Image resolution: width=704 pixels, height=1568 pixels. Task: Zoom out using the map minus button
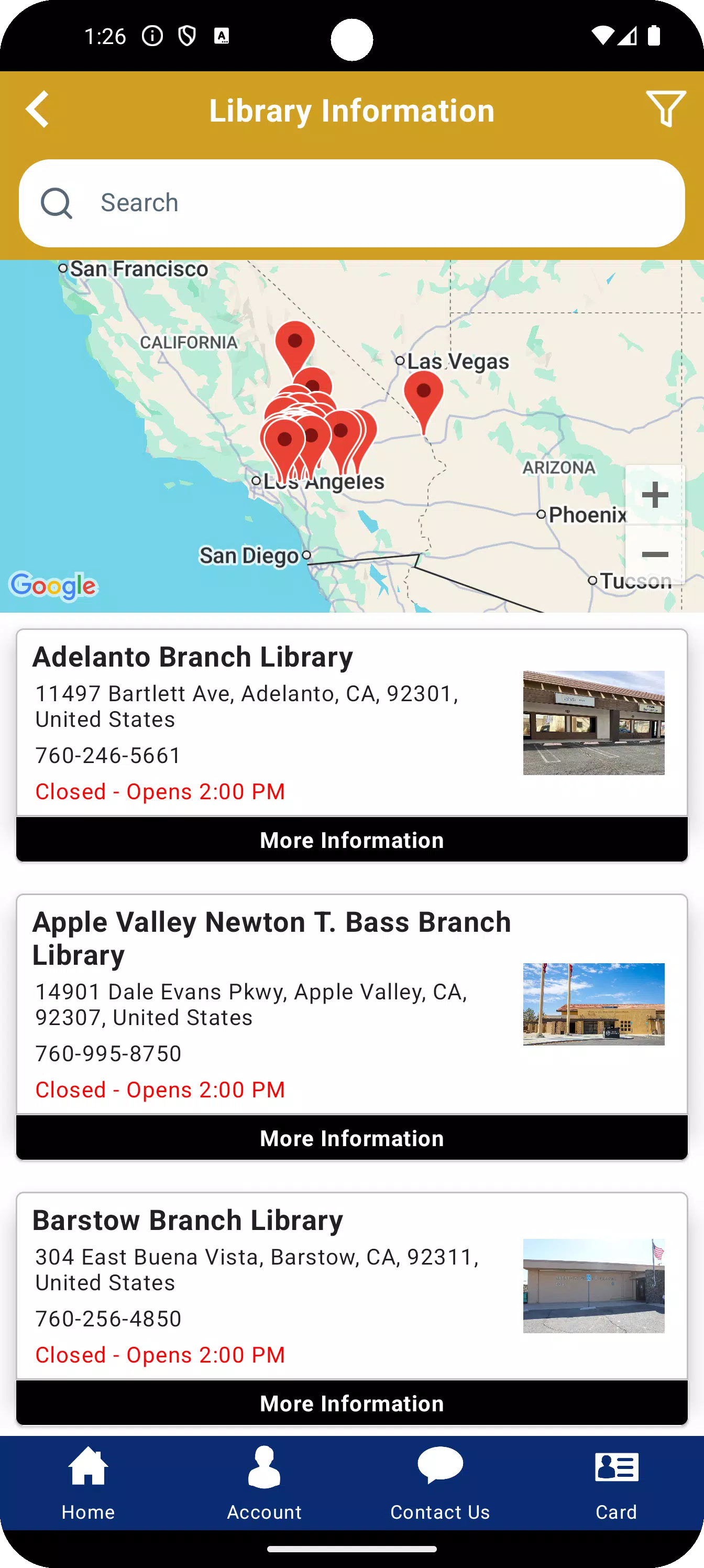point(655,553)
